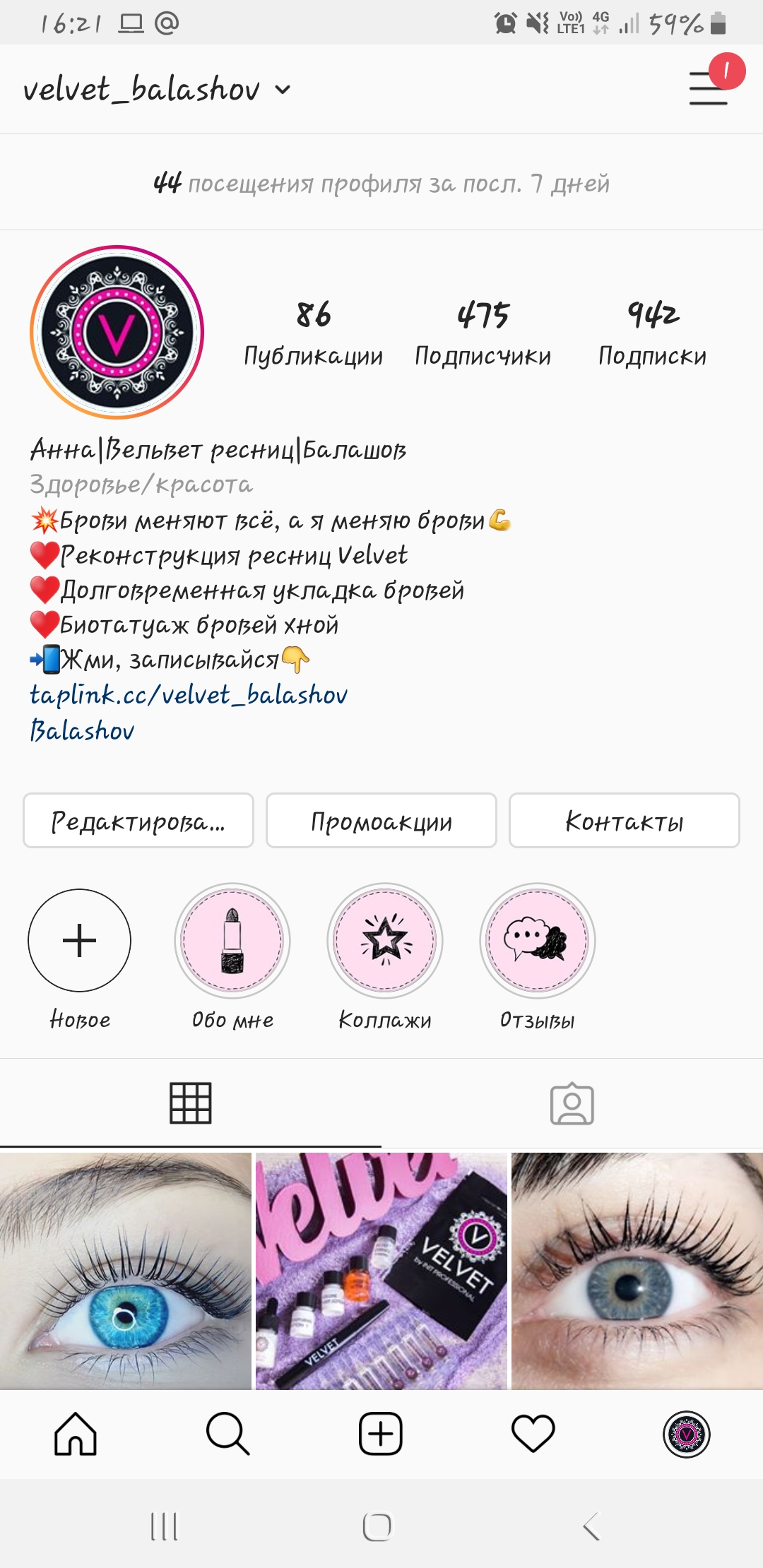Open the search and explore tab
This screenshot has width=763, height=1568.
[227, 1434]
